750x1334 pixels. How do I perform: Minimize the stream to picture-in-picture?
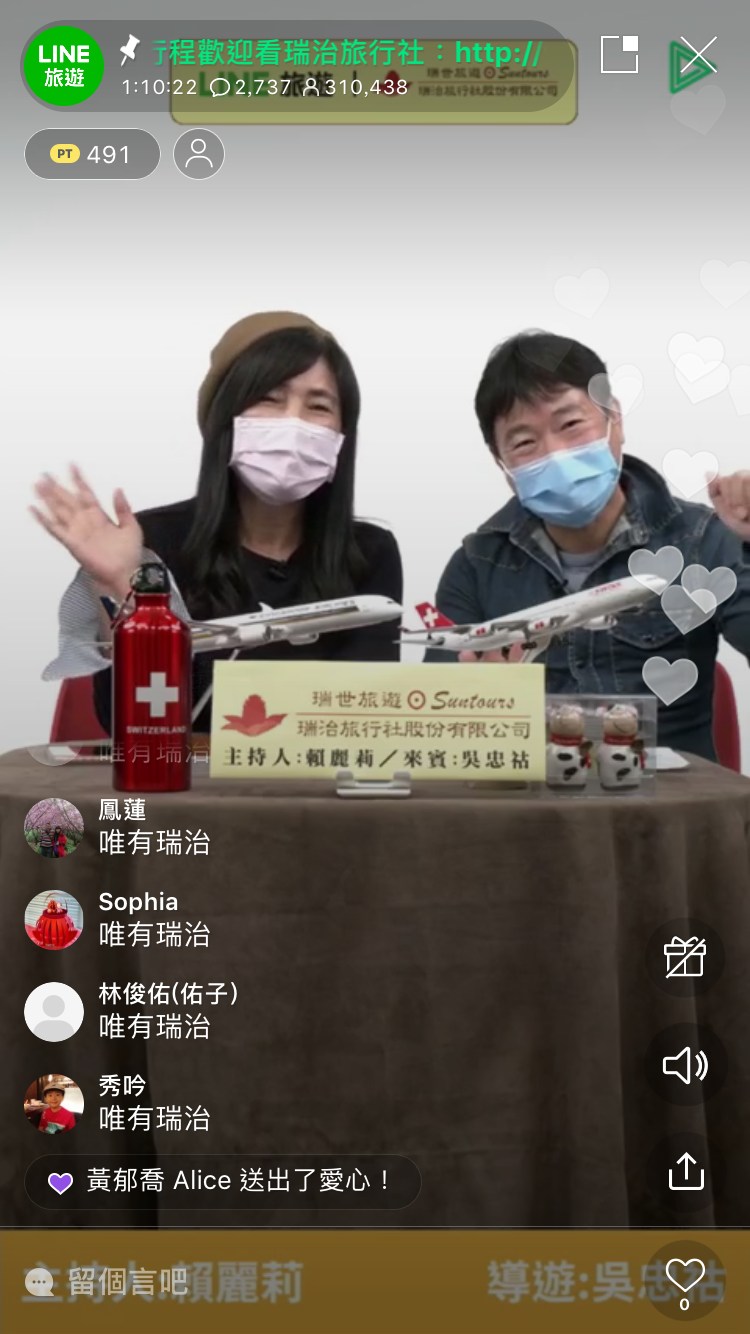(x=619, y=55)
